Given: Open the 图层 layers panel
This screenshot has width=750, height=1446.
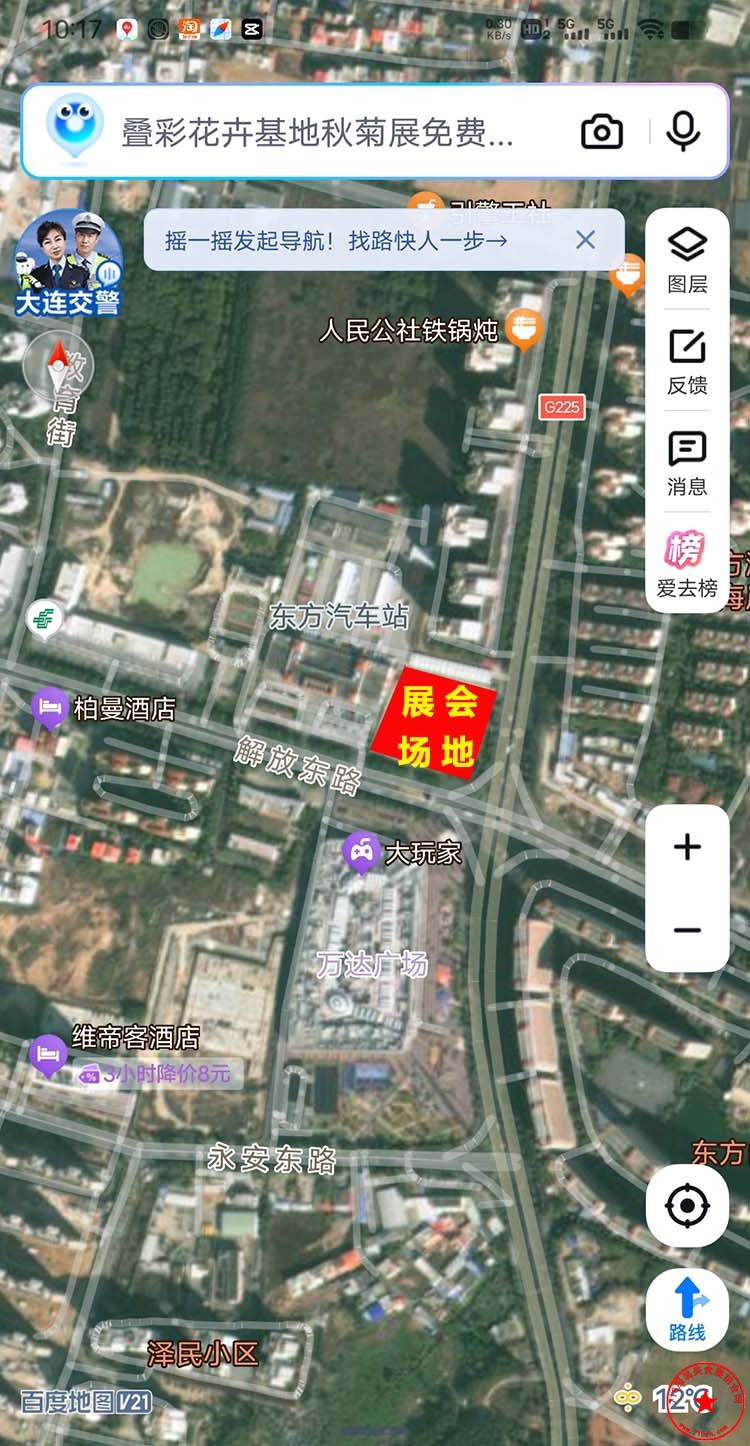Looking at the screenshot, I should coord(687,260).
